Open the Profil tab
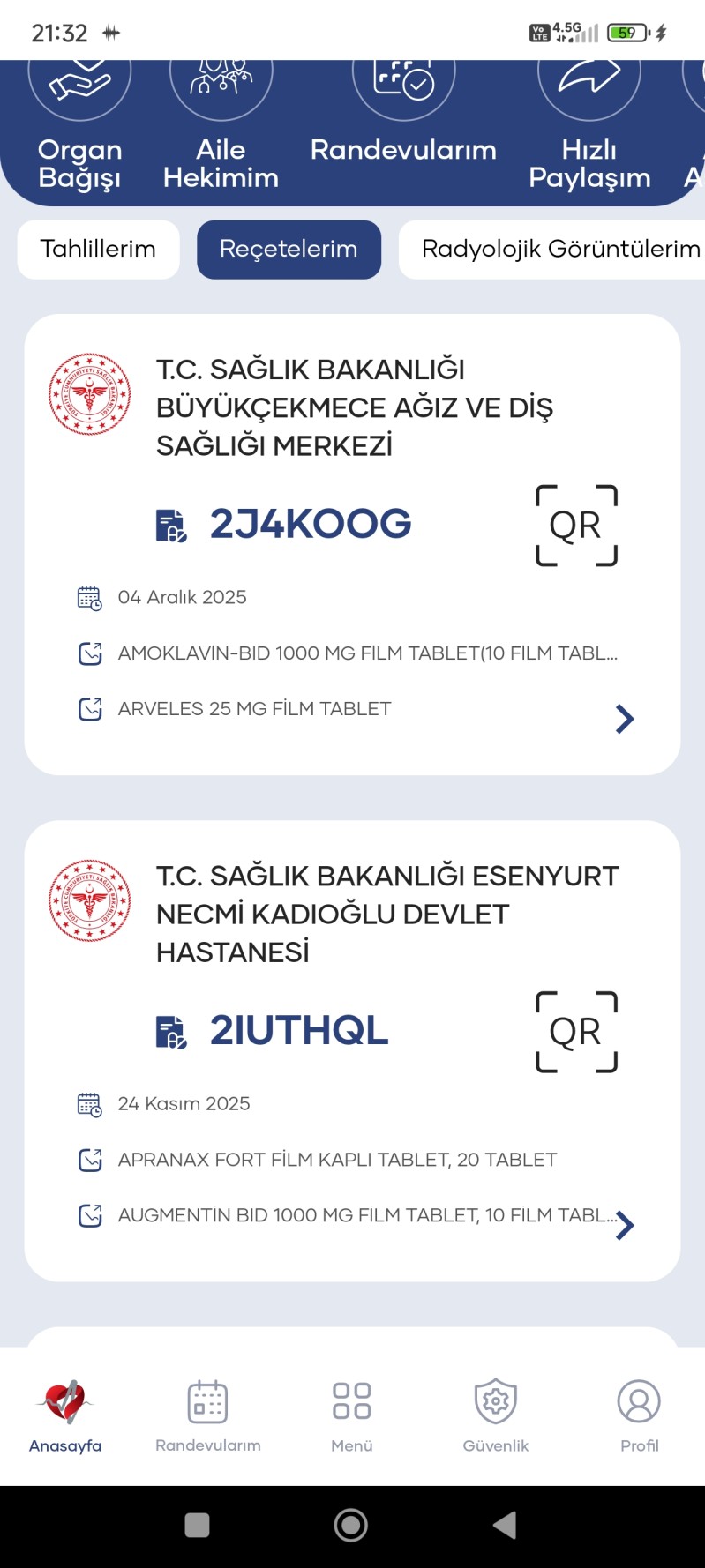The width and height of the screenshot is (705, 1568). [x=639, y=1416]
